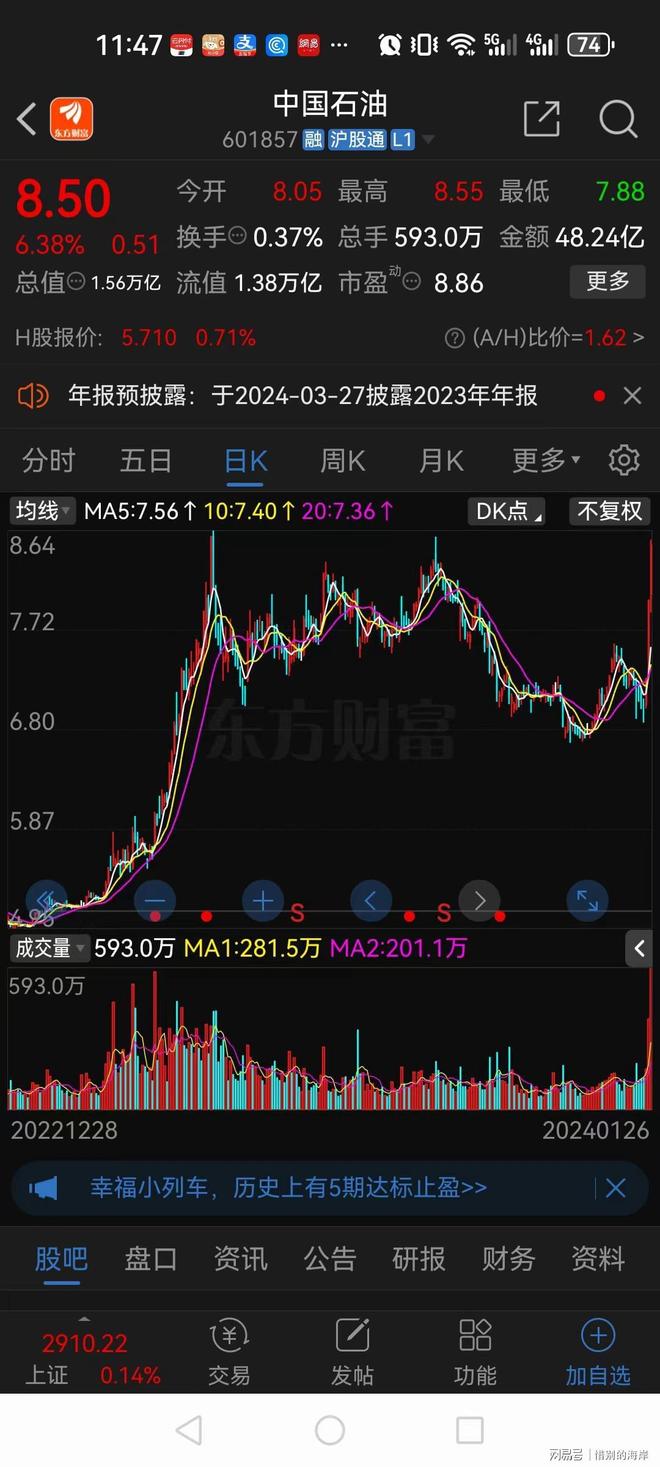Expand the chart to fullscreen

587,900
